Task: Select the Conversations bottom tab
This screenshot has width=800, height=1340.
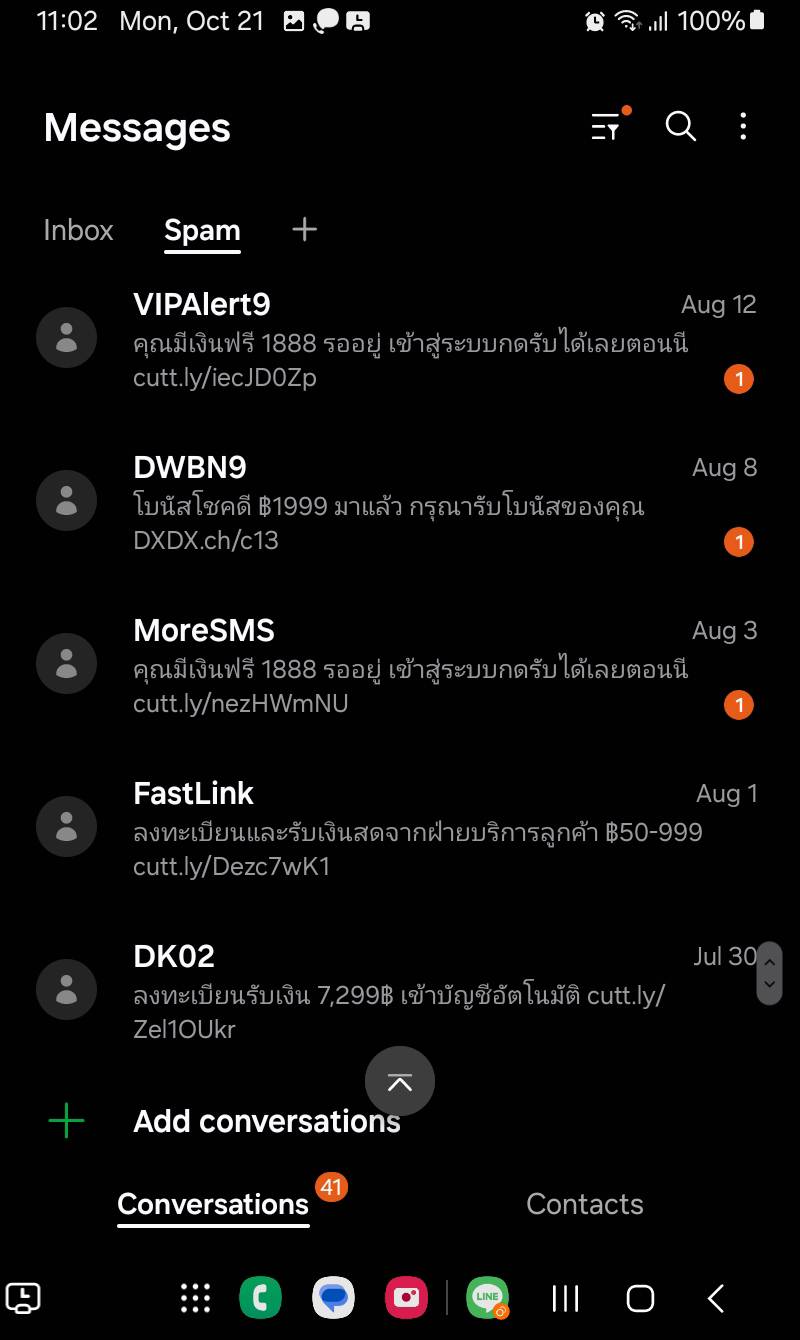Action: pos(213,1204)
